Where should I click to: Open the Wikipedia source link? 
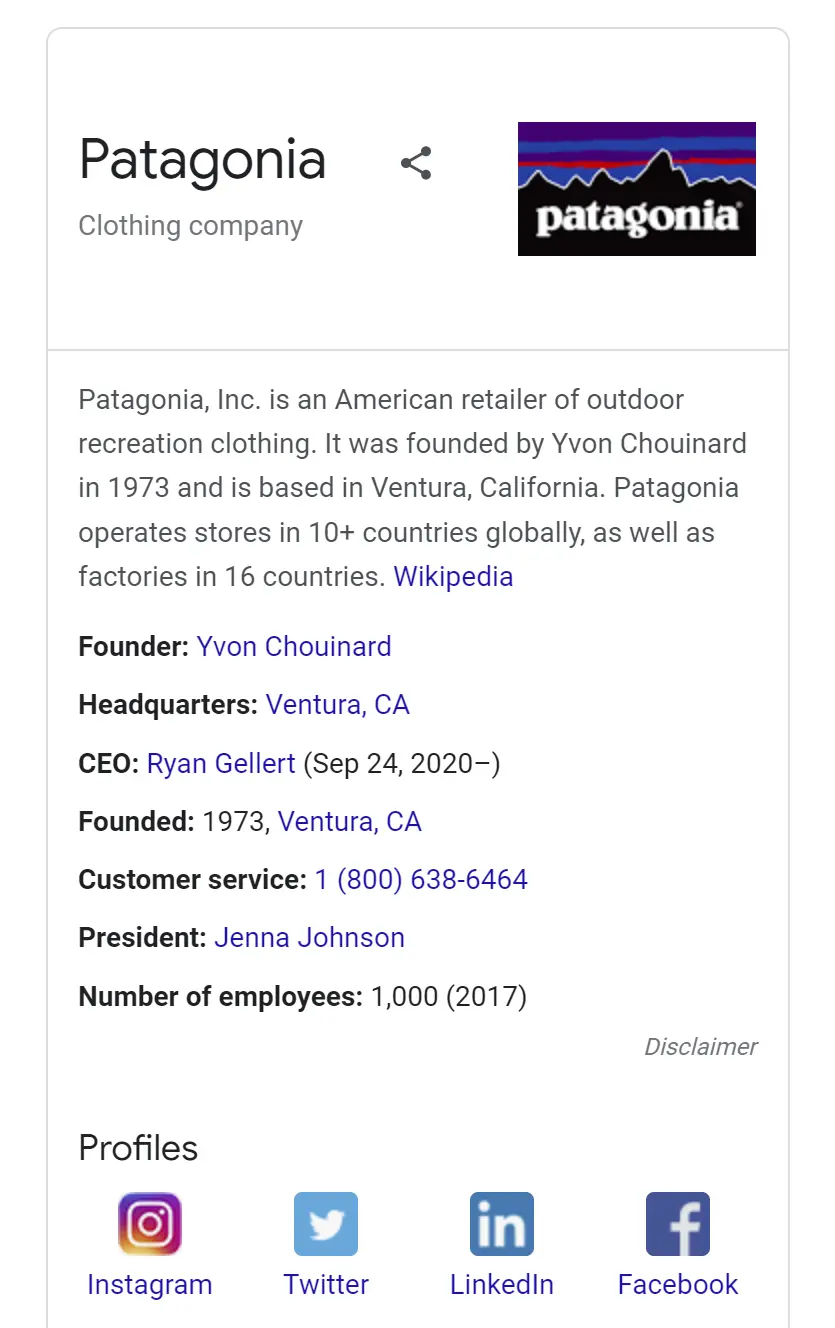point(453,577)
